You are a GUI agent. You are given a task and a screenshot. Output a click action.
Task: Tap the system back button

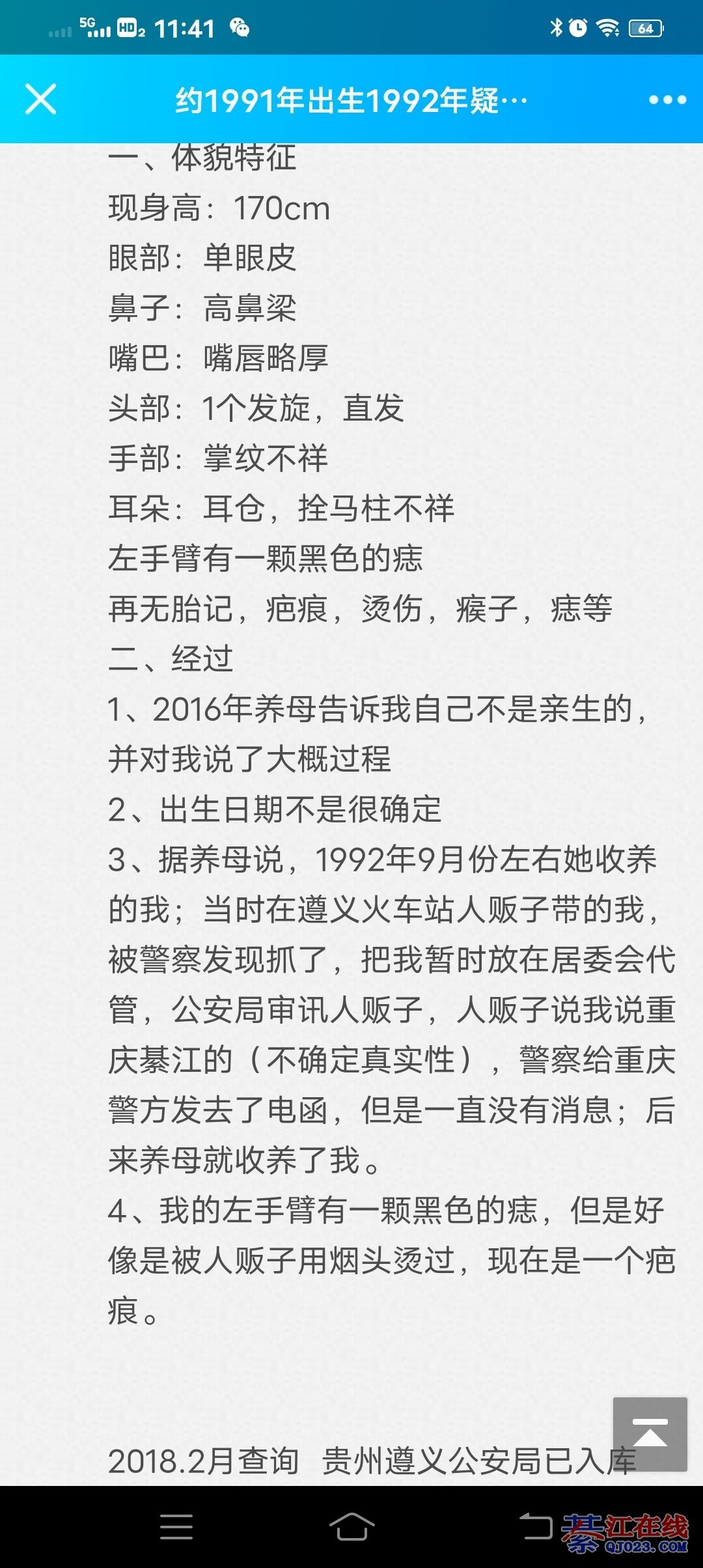[x=536, y=1526]
